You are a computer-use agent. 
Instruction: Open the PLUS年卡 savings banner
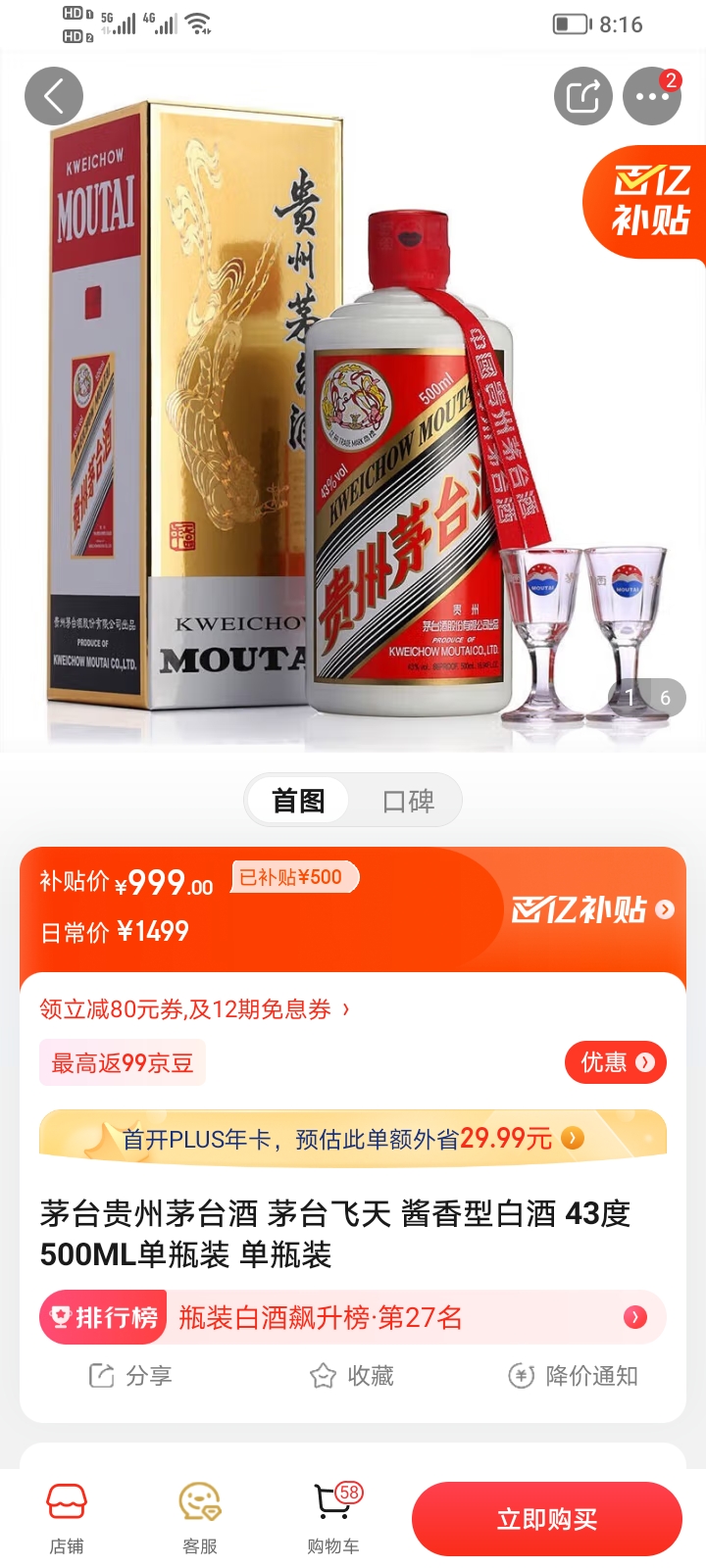(353, 1139)
